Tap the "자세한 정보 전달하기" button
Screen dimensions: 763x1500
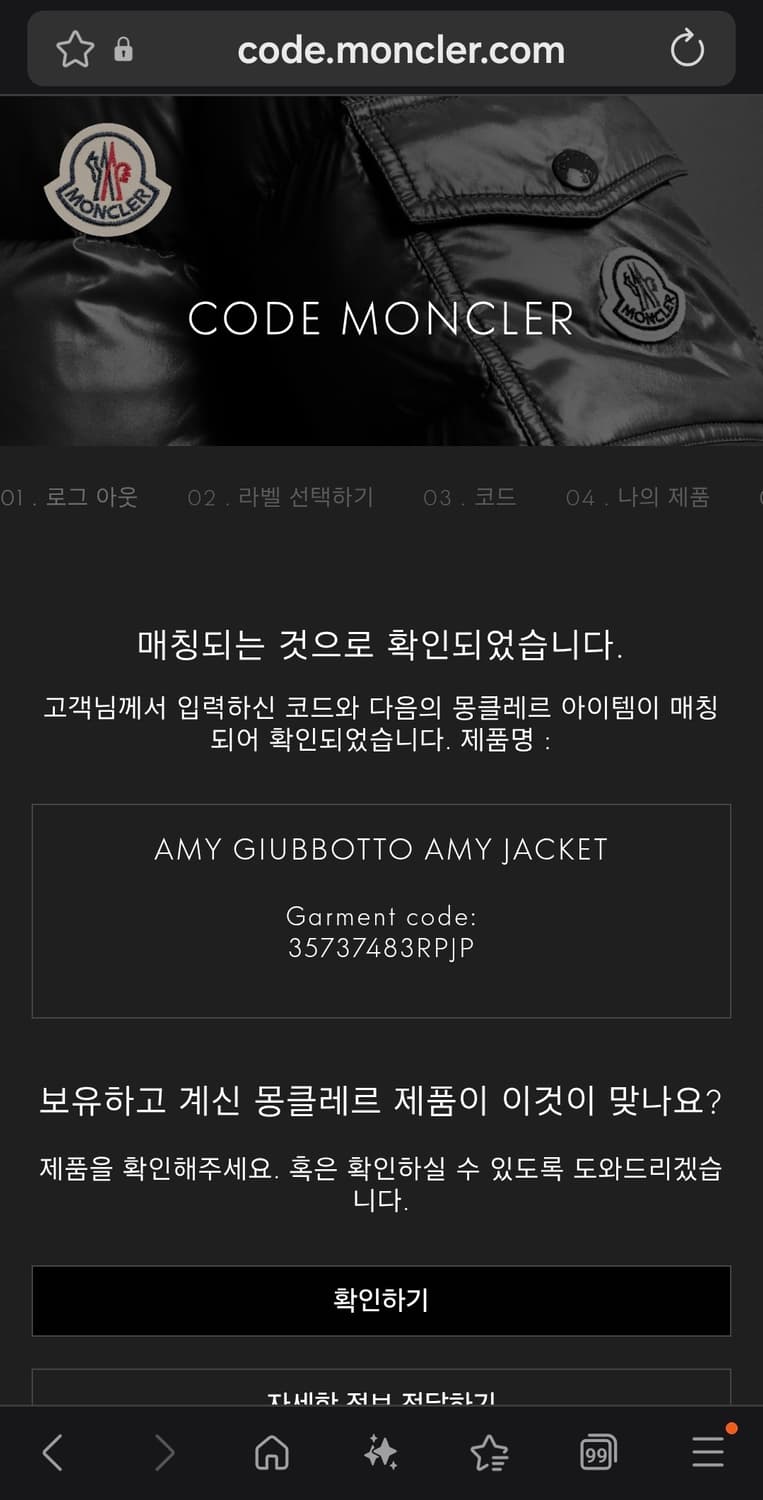tap(381, 1392)
